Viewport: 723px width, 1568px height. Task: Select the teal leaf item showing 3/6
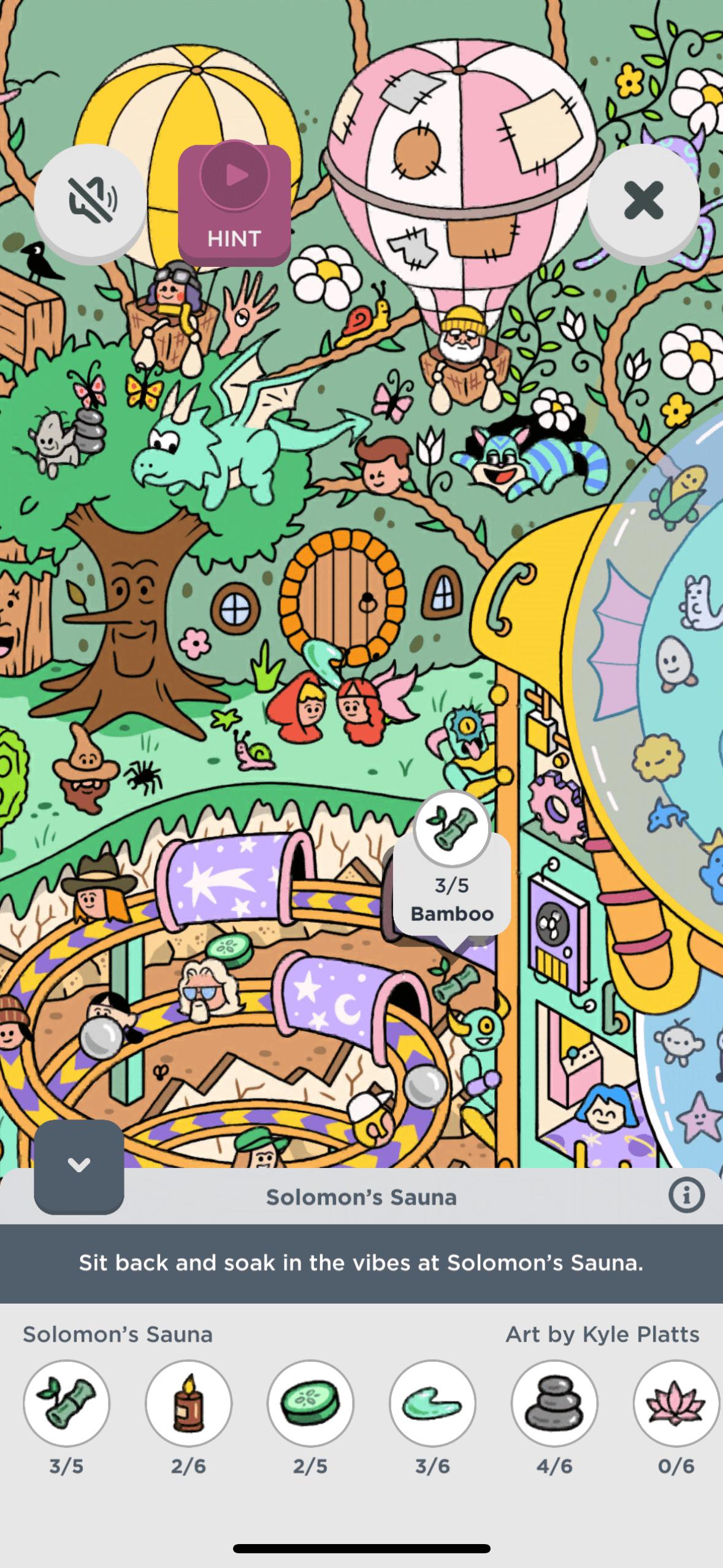[432, 1404]
